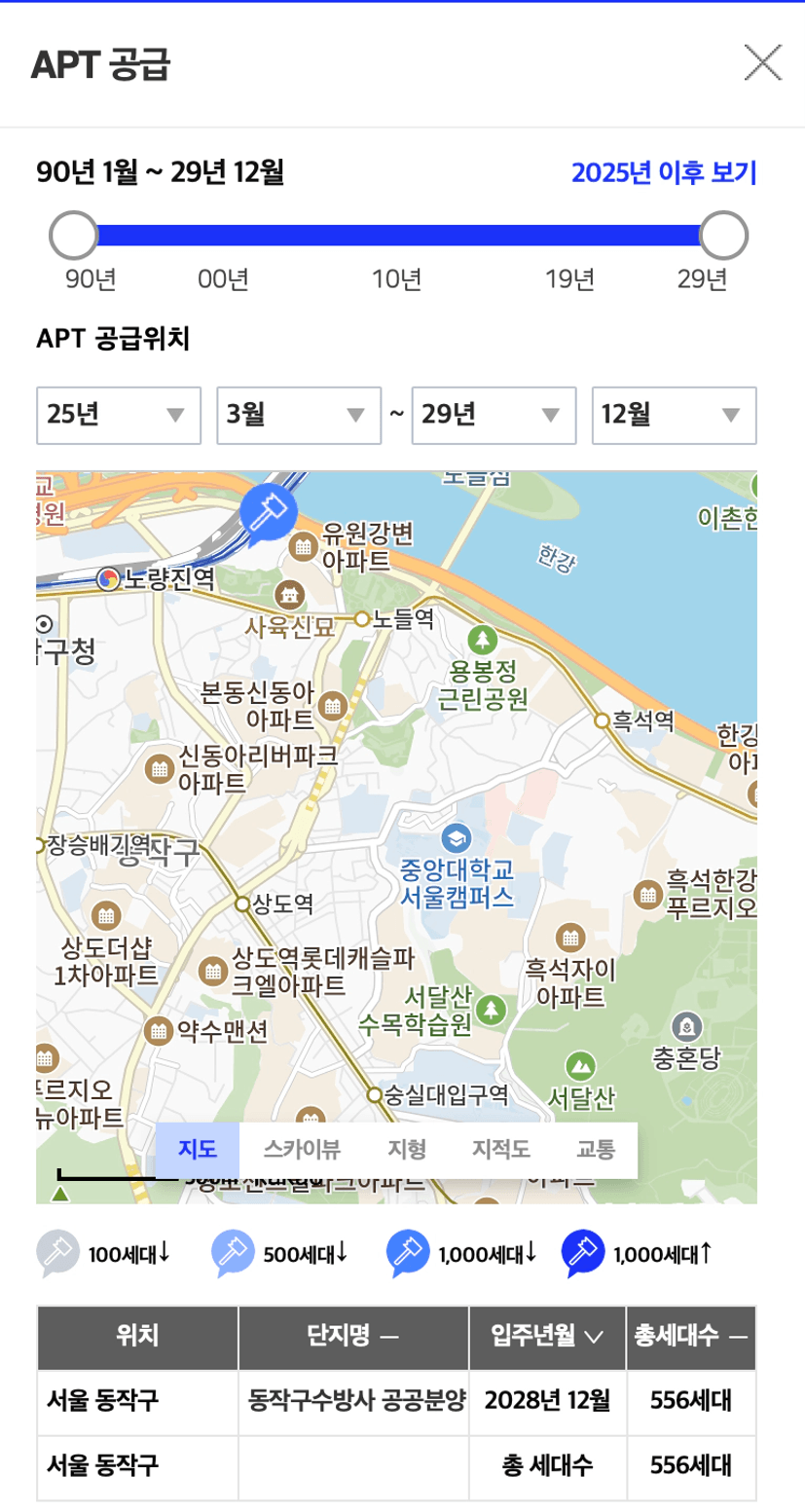Open the 12월 end month dropdown

coord(674,416)
